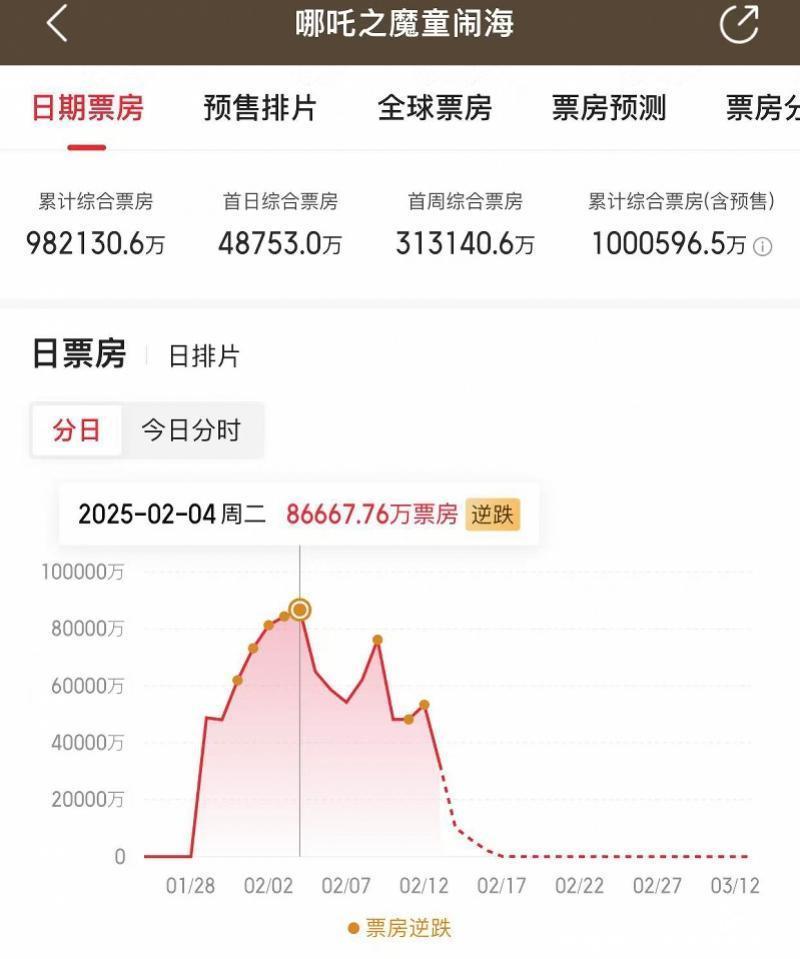Select the 票房预测 tab

point(608,108)
